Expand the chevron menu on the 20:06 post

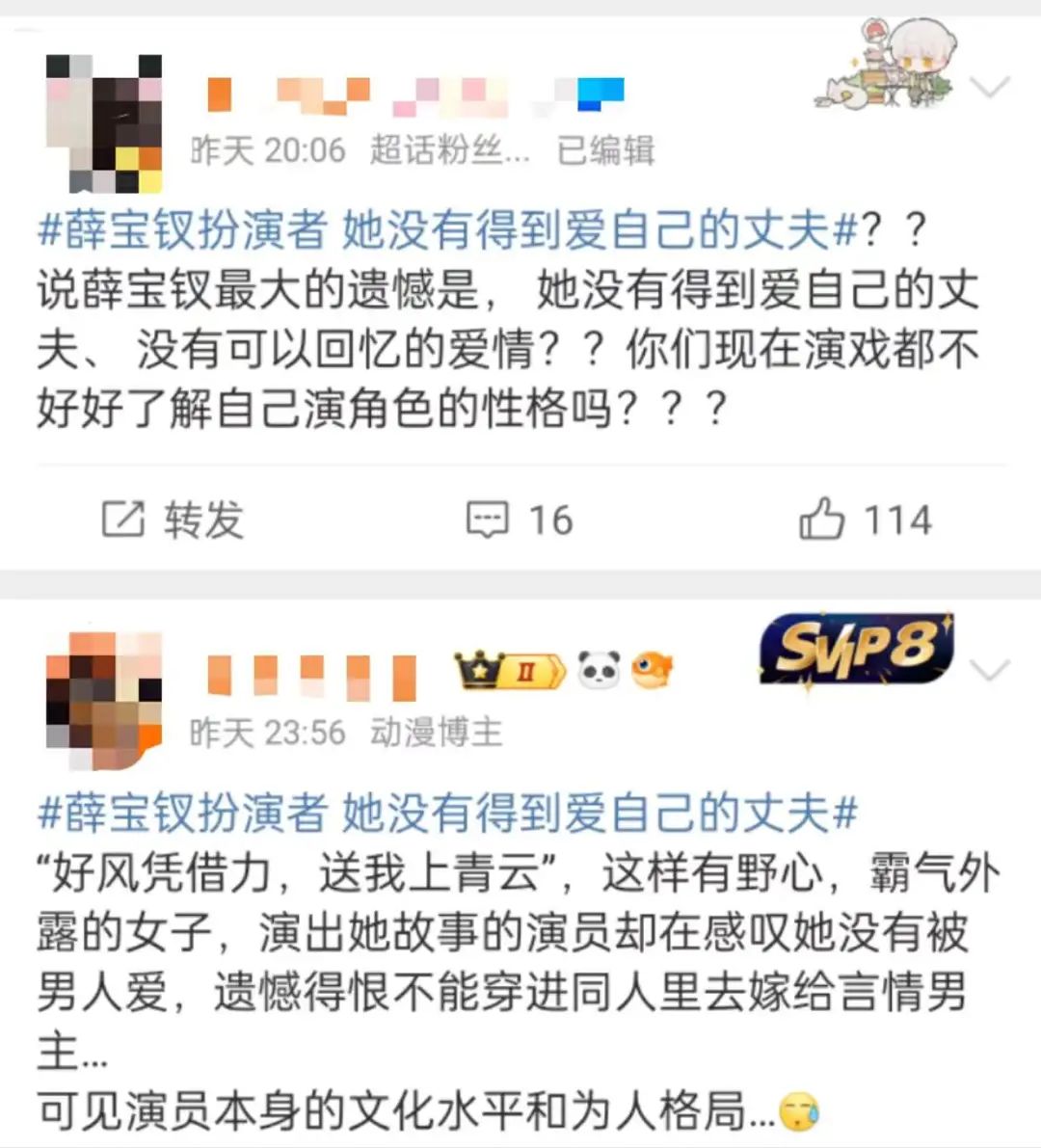[x=989, y=89]
